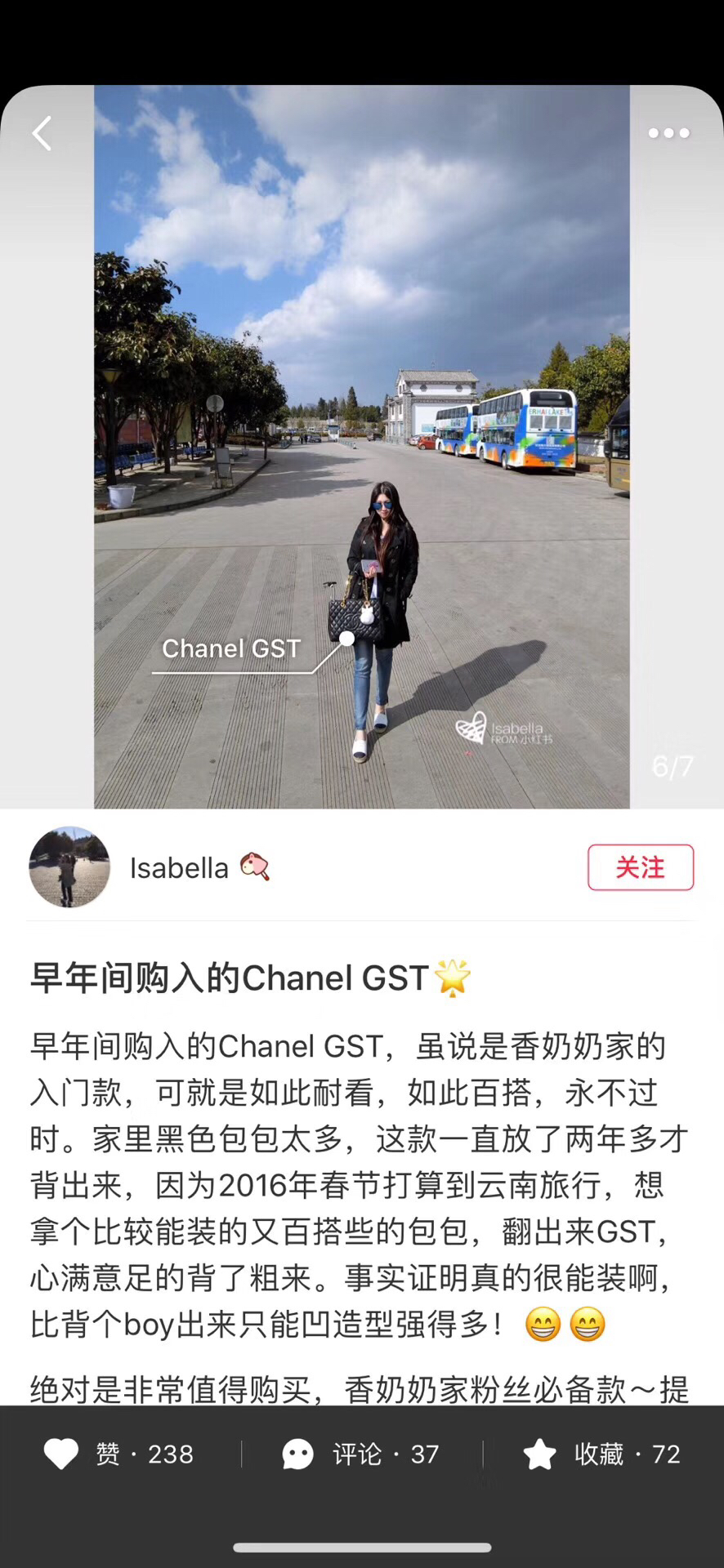724x1568 pixels.
Task: Save post to favorites (收藏 · 72)
Action: (x=601, y=1454)
